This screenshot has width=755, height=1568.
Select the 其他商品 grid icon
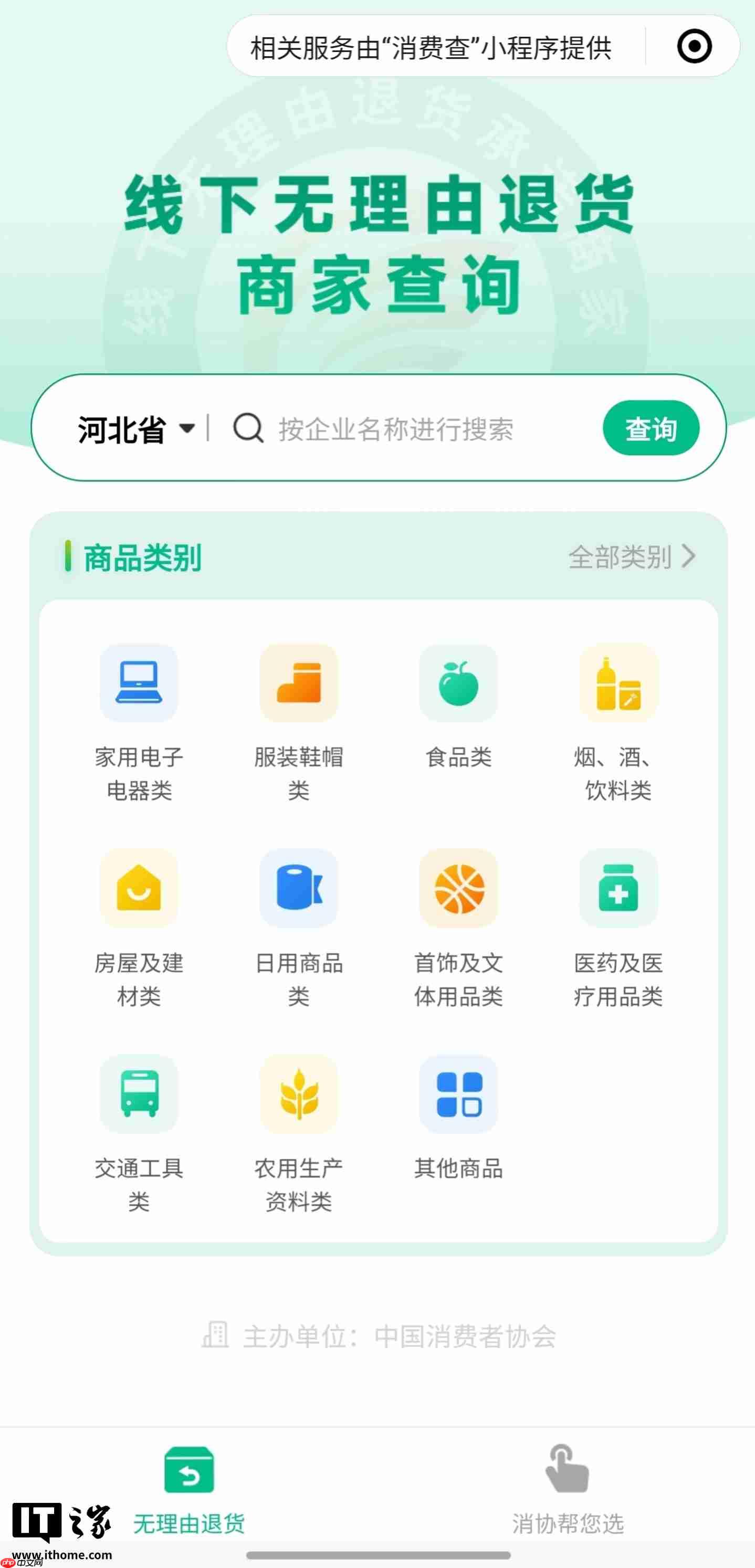458,1096
